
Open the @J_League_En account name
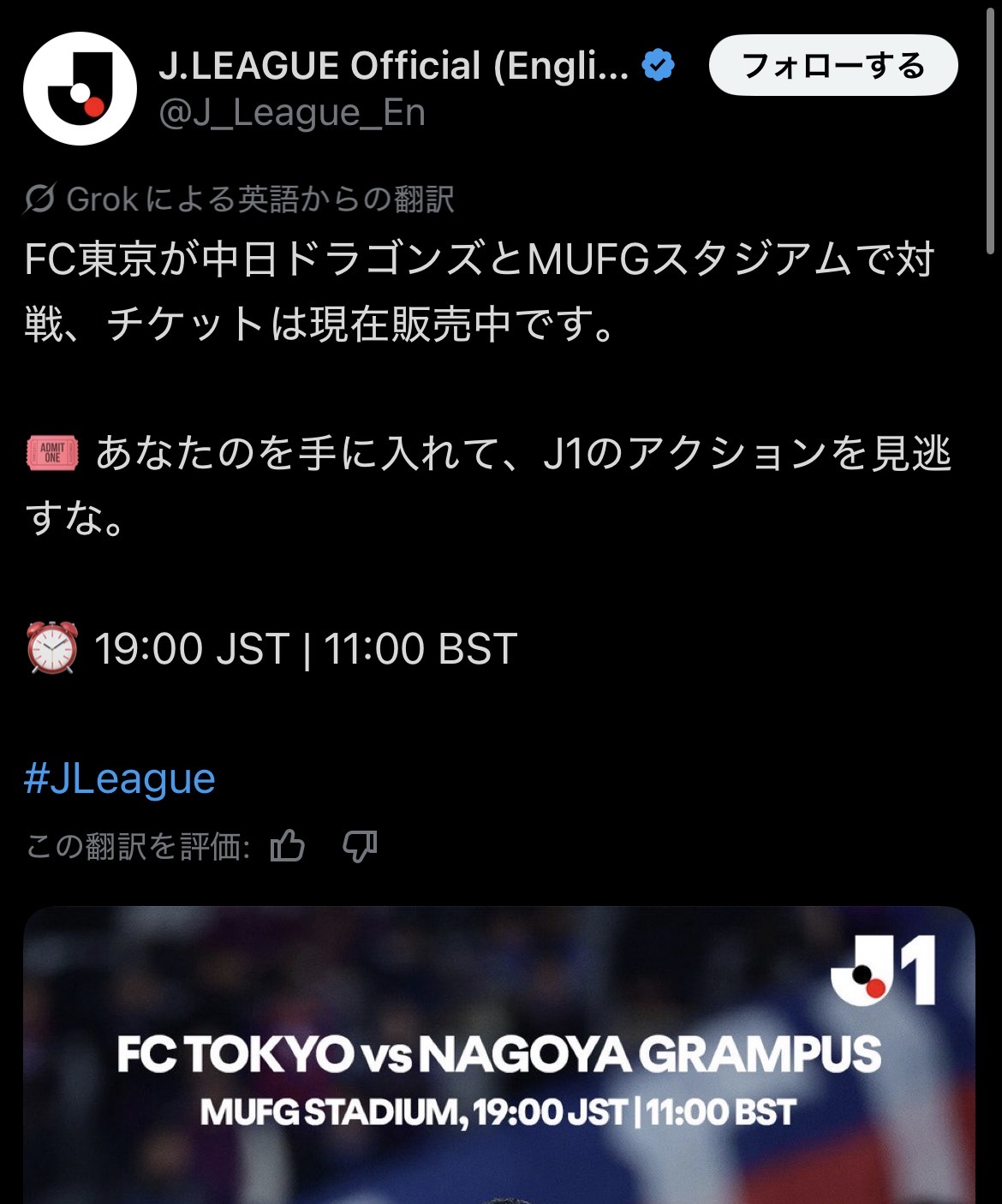point(292,113)
